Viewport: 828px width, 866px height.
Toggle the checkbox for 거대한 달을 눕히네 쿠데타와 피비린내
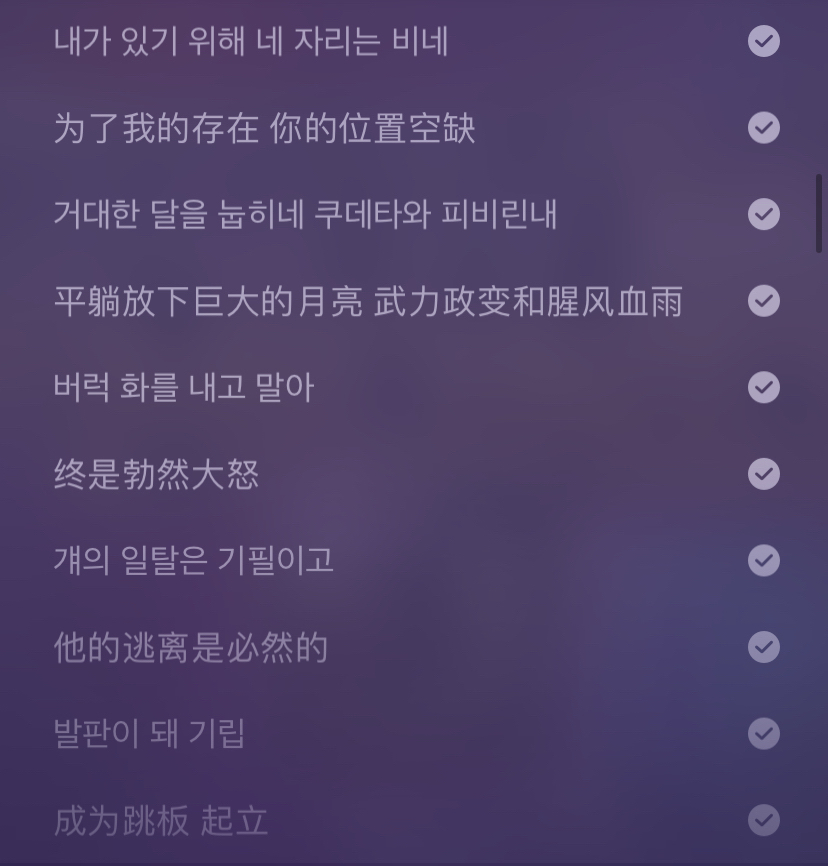764,214
